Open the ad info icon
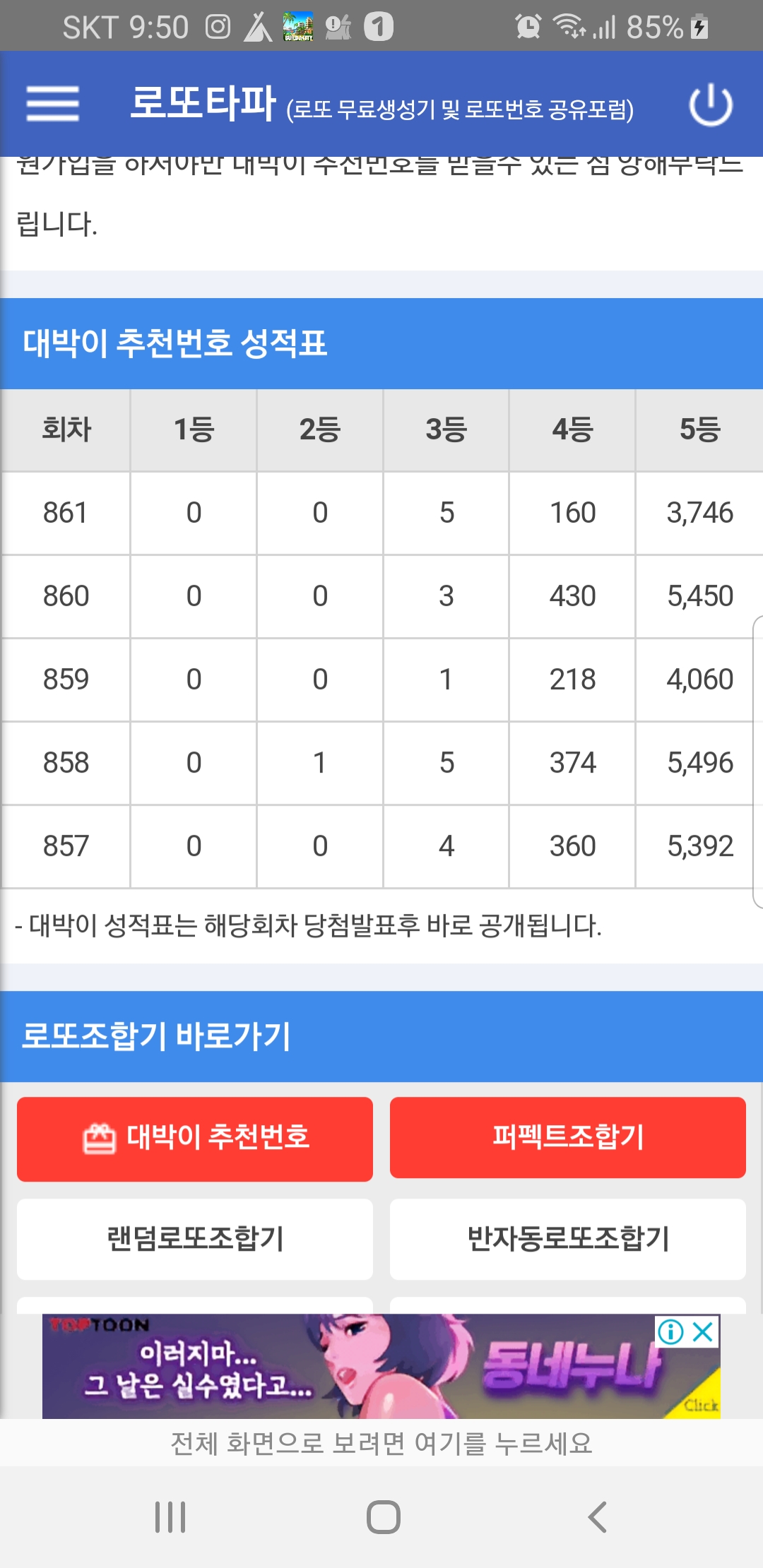 [670, 1332]
